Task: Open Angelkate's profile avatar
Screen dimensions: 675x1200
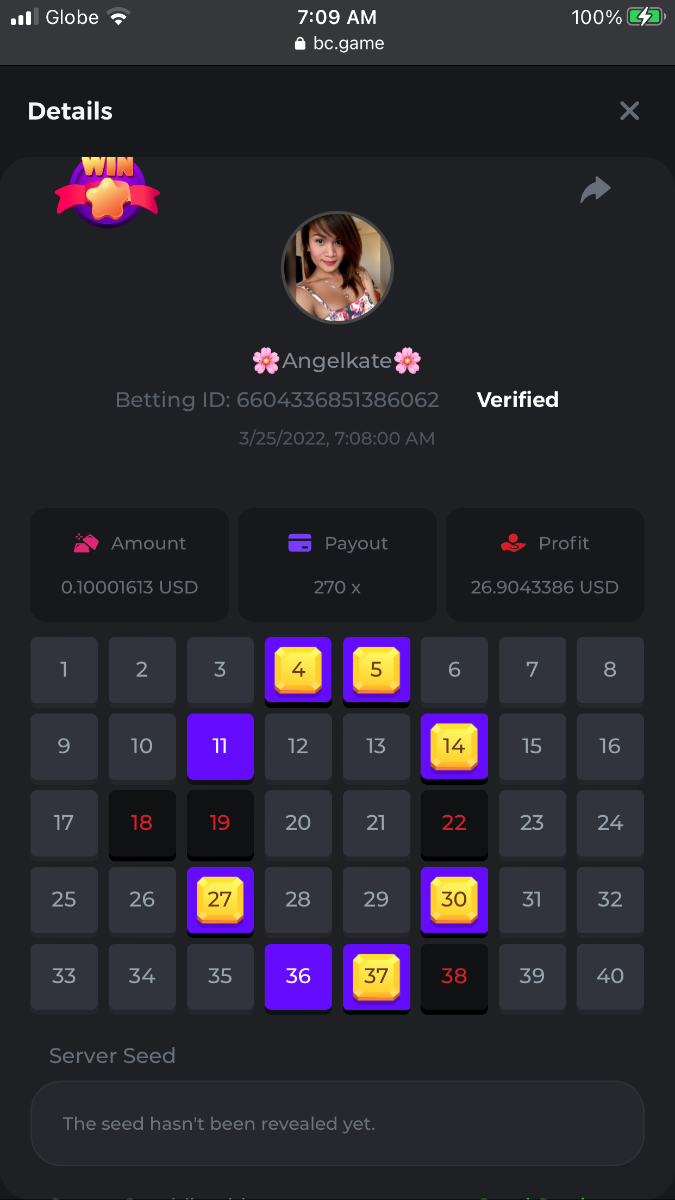Action: (x=337, y=267)
